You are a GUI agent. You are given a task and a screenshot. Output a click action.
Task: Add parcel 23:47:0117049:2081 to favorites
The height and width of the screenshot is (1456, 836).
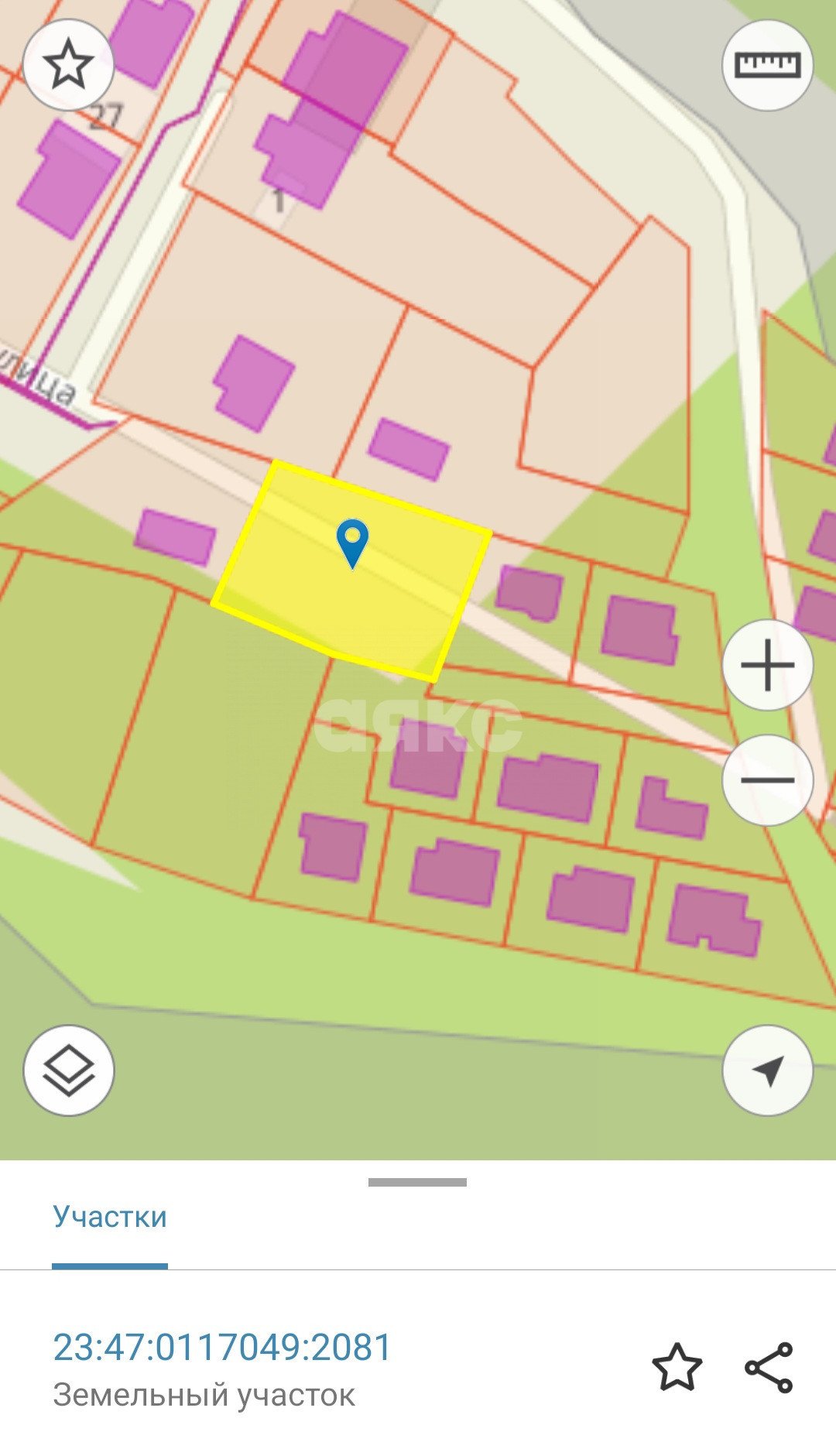pyautogui.click(x=677, y=1367)
